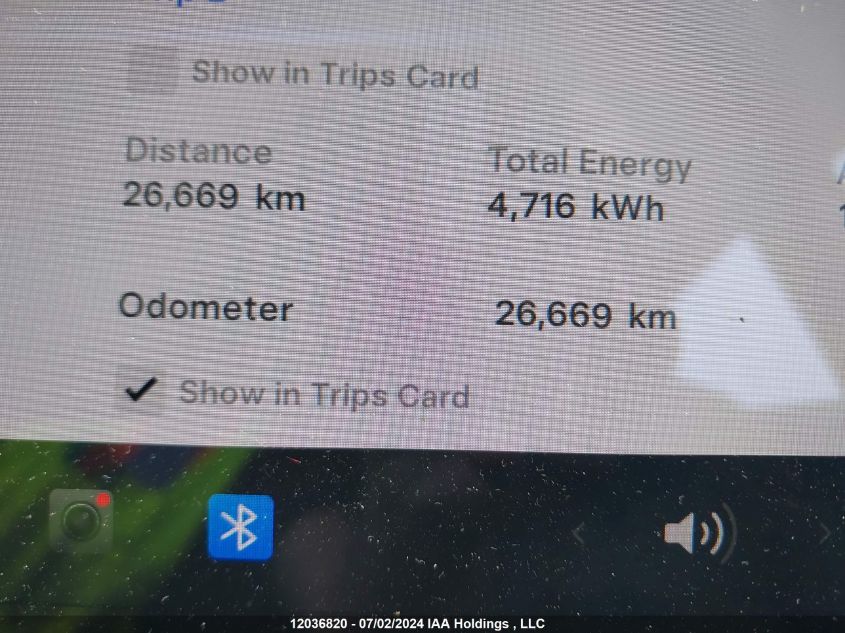Open Bluetooth settings icon
845x633 pixels.
pyautogui.click(x=240, y=527)
